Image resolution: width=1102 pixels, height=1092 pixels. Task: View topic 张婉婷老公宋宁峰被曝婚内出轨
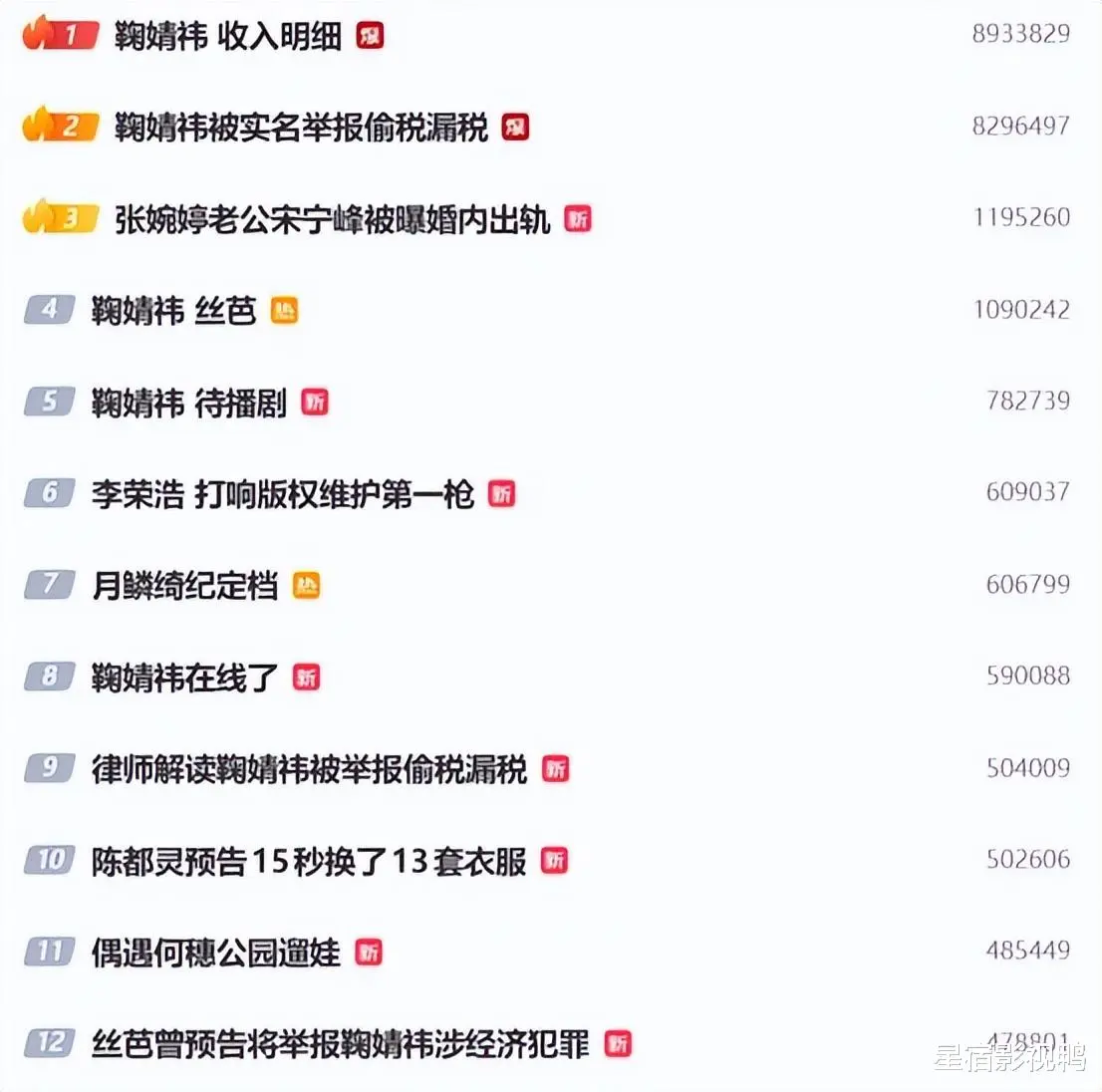coord(332,219)
